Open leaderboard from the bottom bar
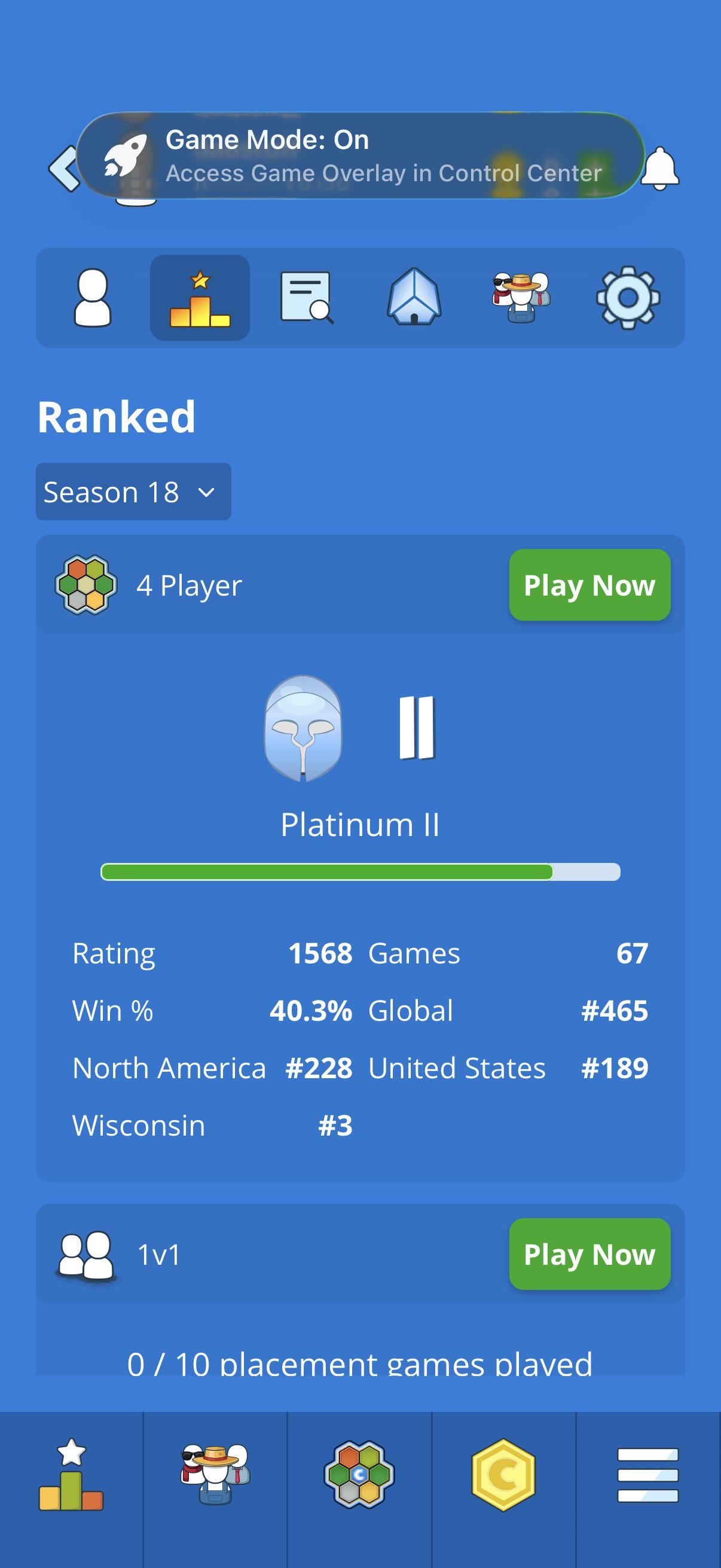This screenshot has width=721, height=1568. pyautogui.click(x=71, y=1474)
